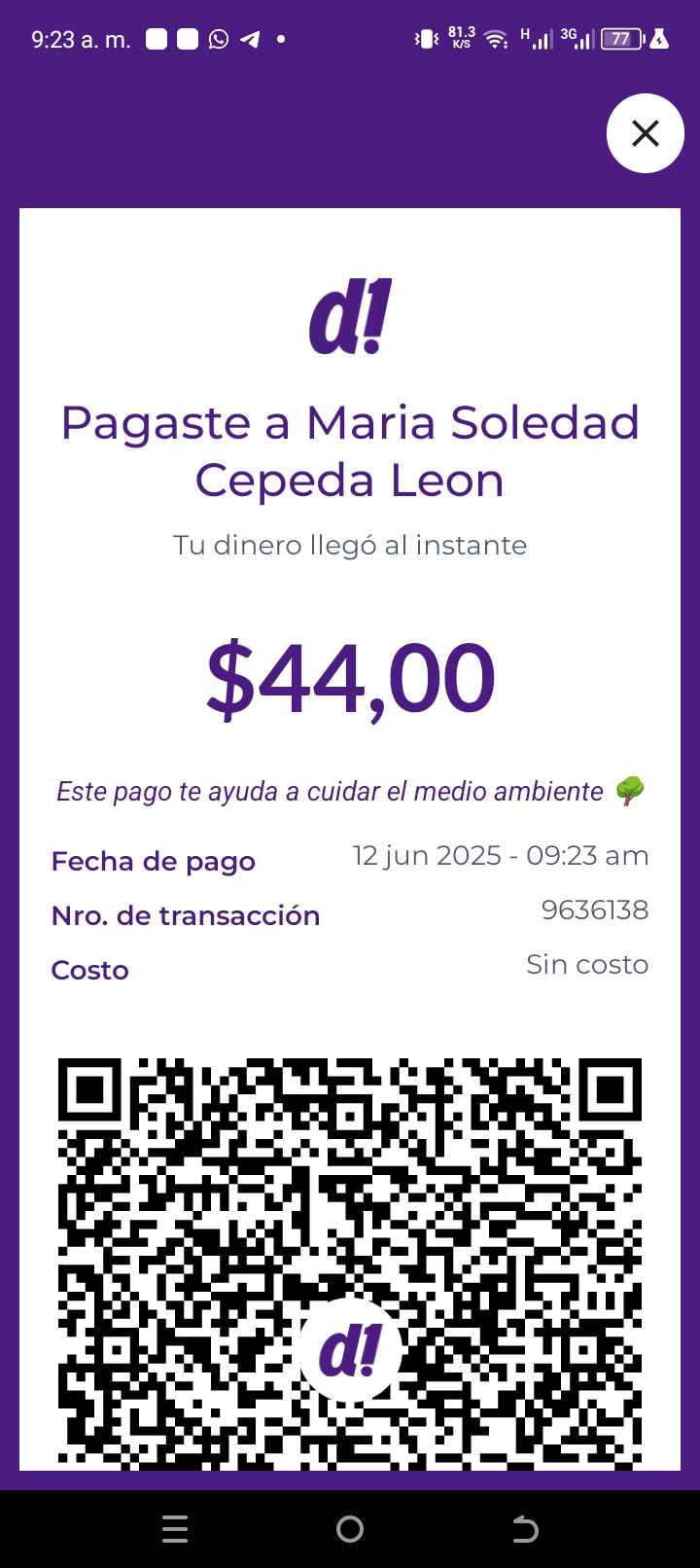Tap the system back button

point(525,1529)
